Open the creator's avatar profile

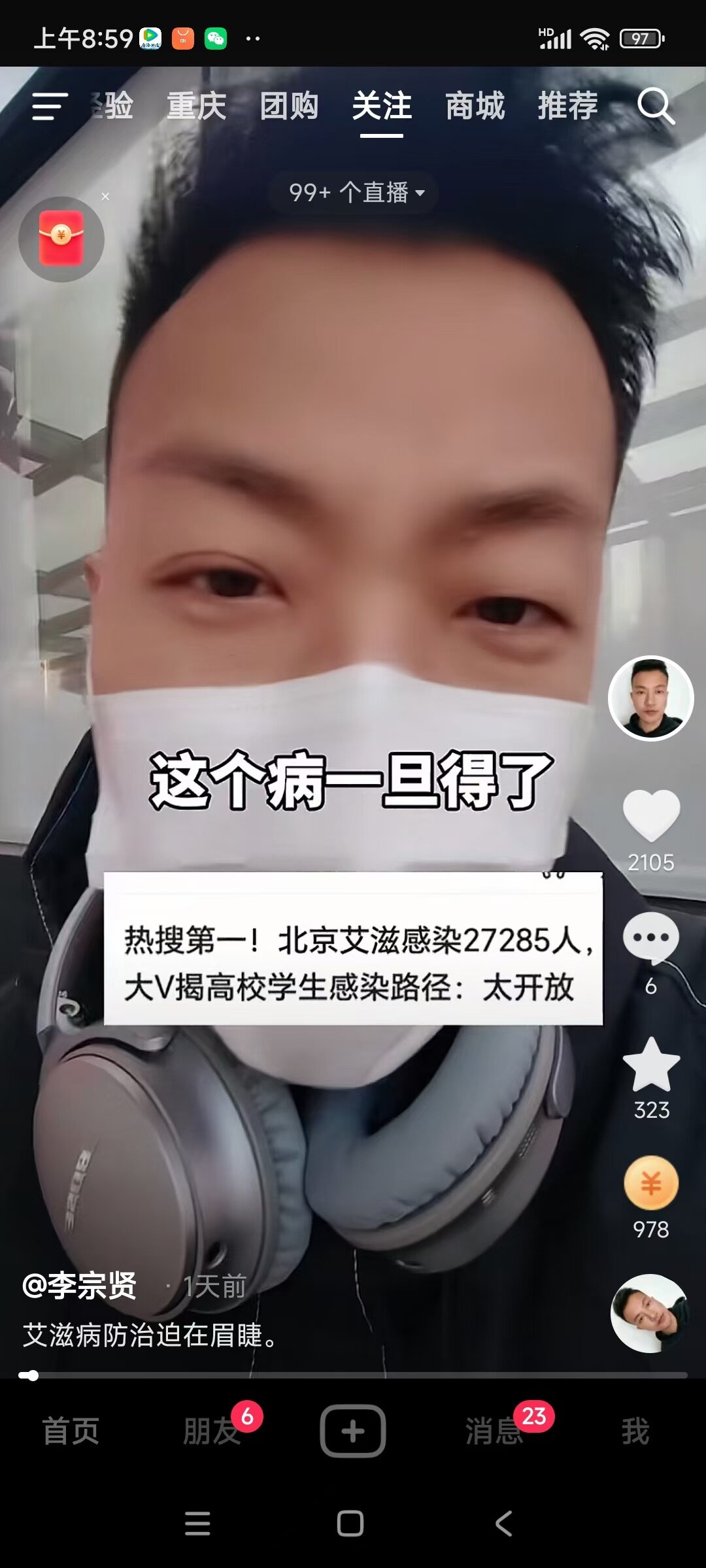(x=650, y=698)
